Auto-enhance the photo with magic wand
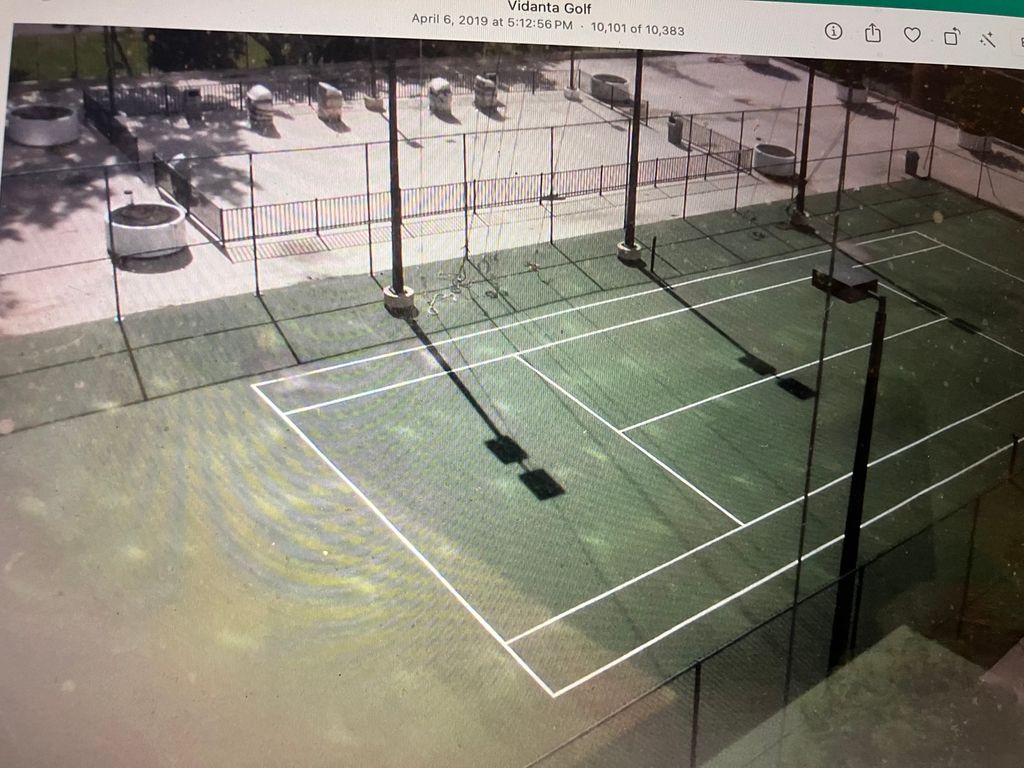The width and height of the screenshot is (1024, 768). point(989,39)
